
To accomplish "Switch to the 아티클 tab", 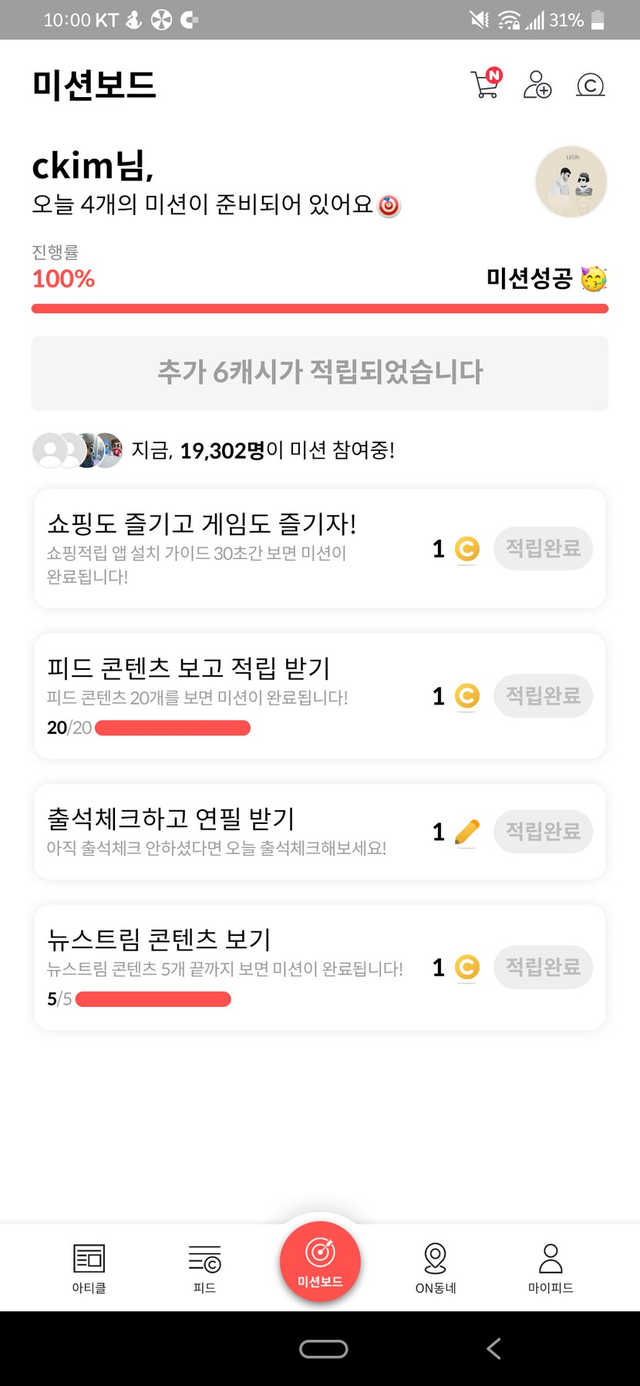I will [89, 1269].
